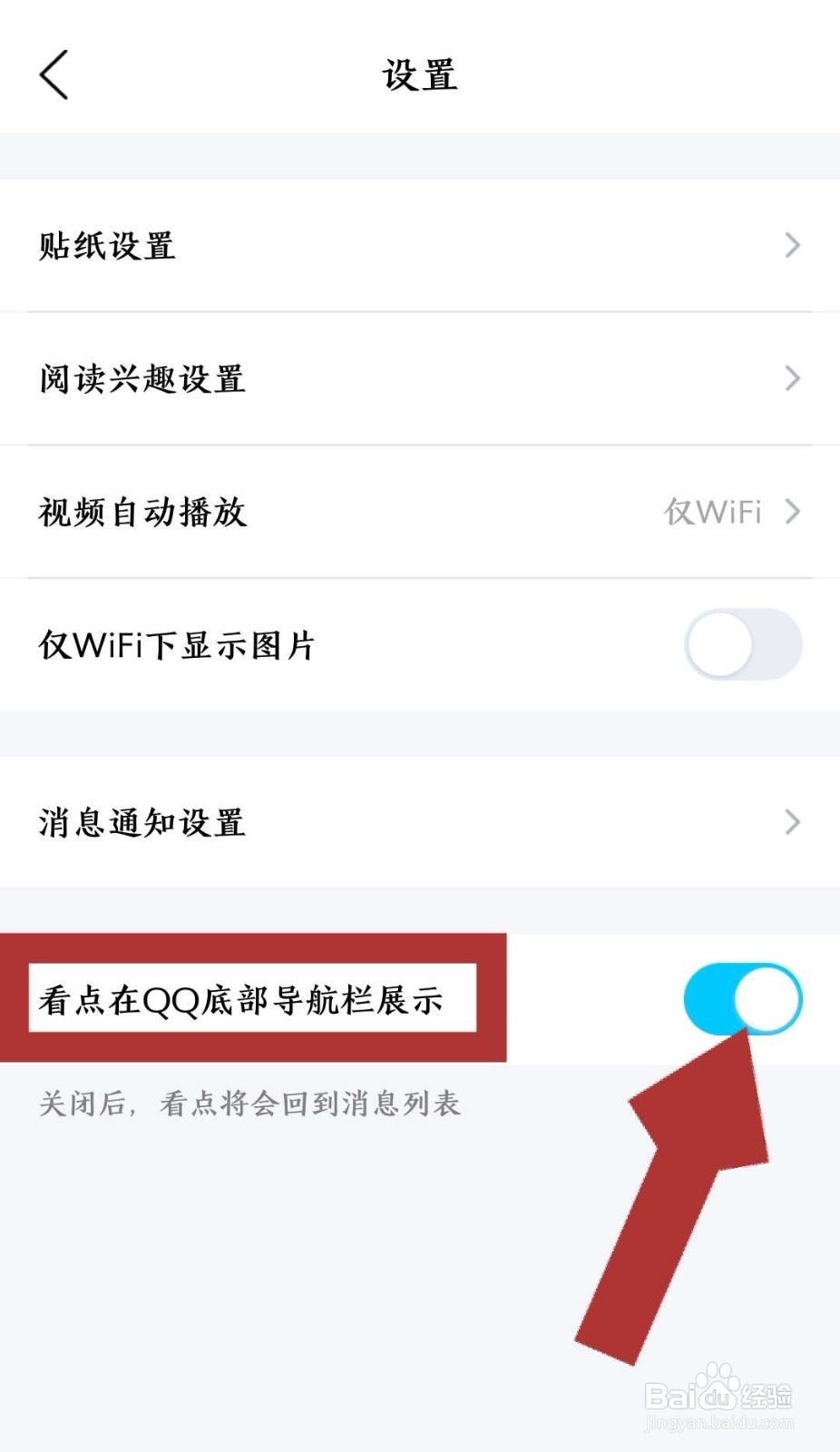Enable 仅WiFi下显示图片 switch
Image resolution: width=840 pixels, height=1452 pixels.
click(x=741, y=644)
